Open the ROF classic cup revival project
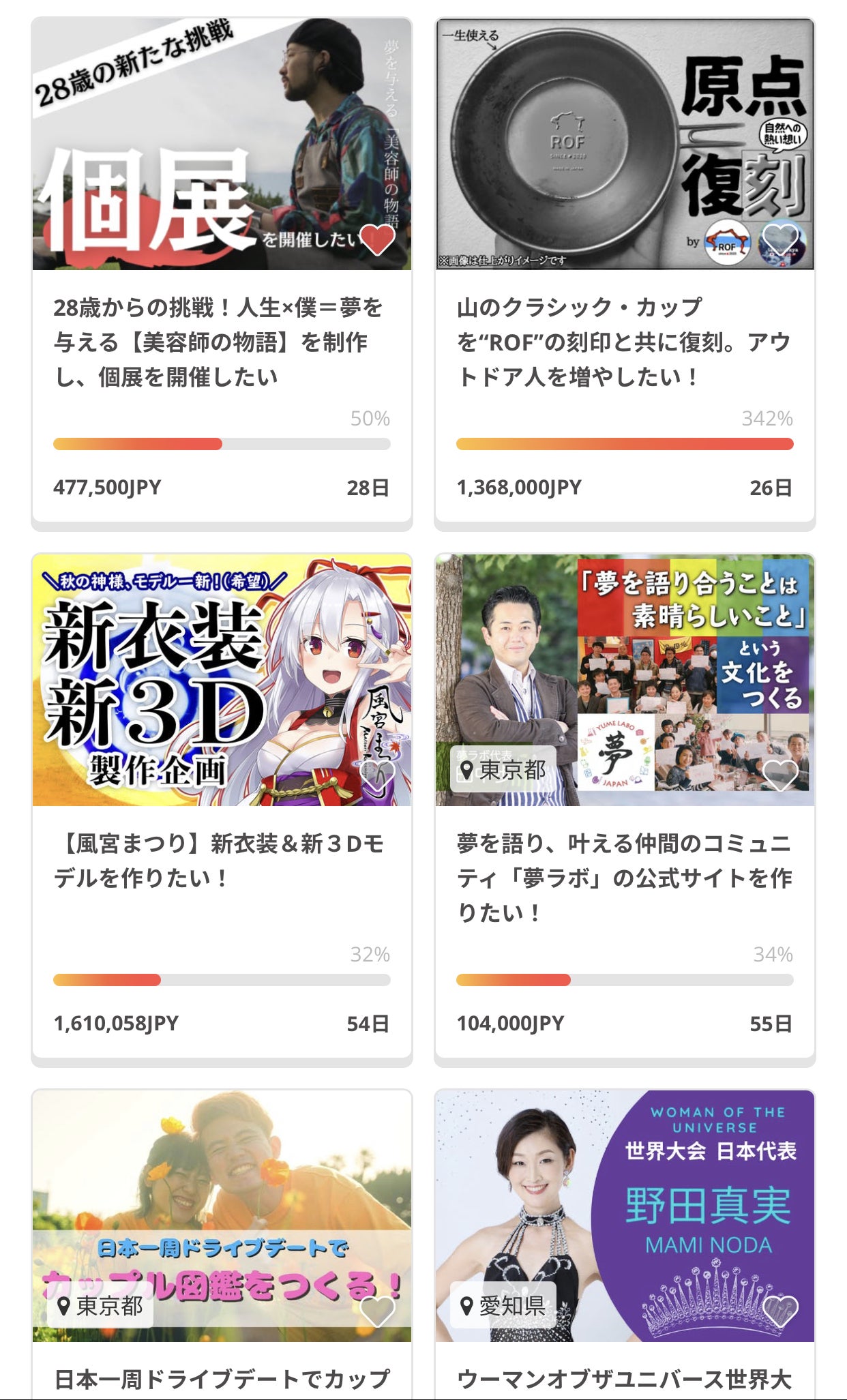This screenshot has height=1400, width=847. (x=623, y=342)
